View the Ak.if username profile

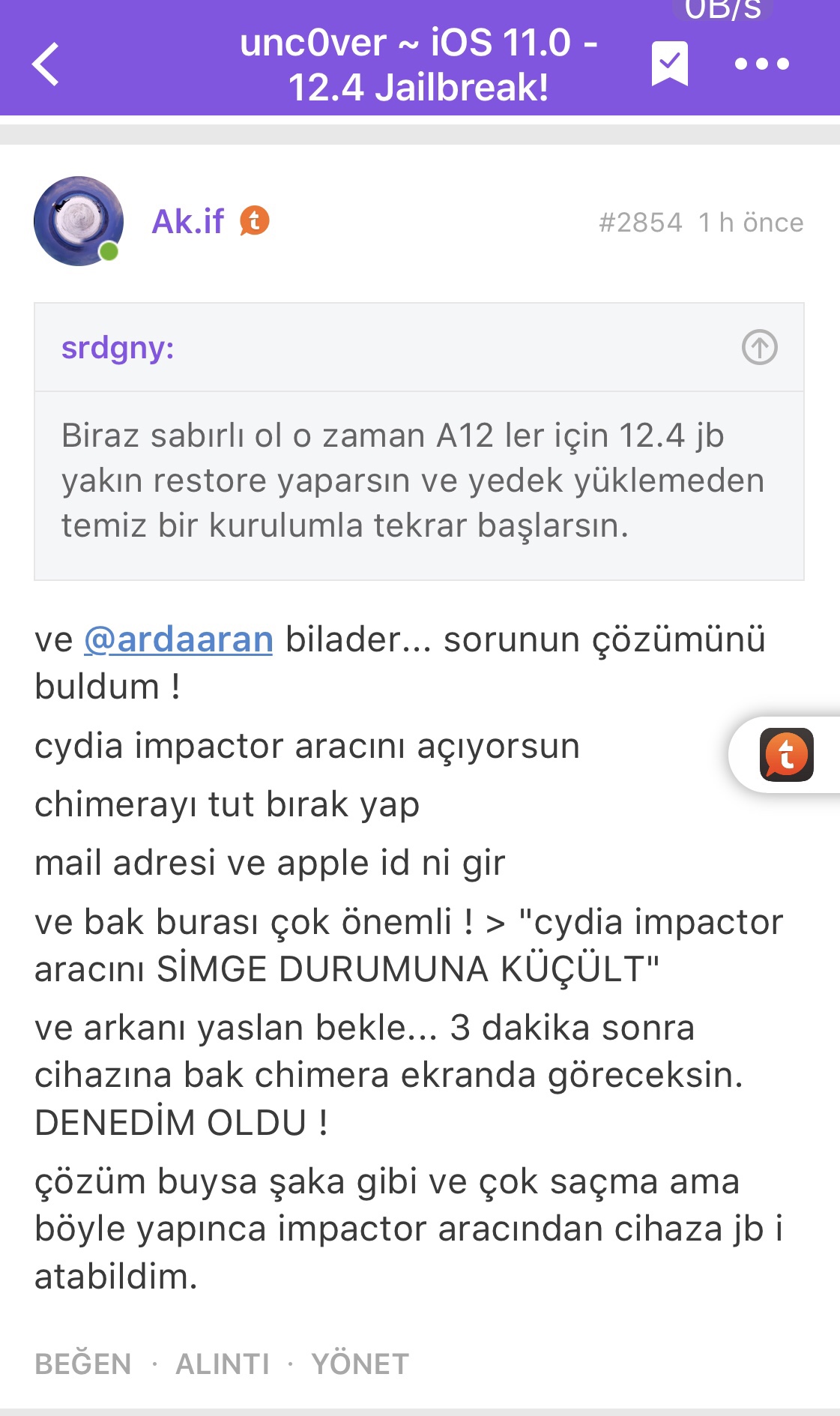point(187,222)
